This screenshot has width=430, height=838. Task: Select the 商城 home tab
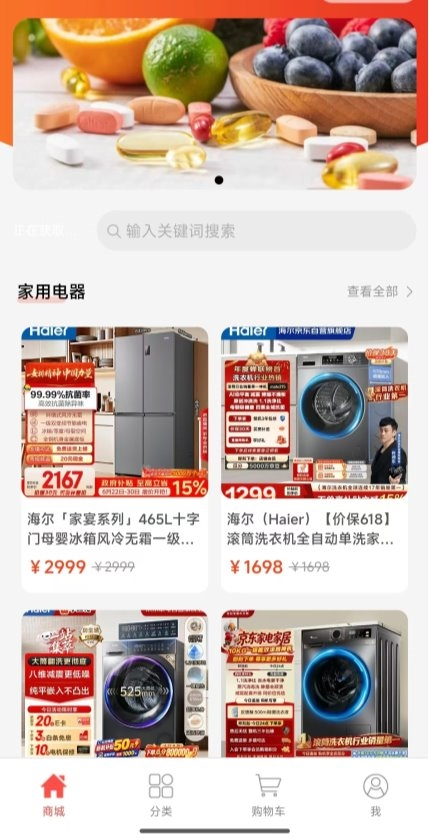[x=53, y=795]
